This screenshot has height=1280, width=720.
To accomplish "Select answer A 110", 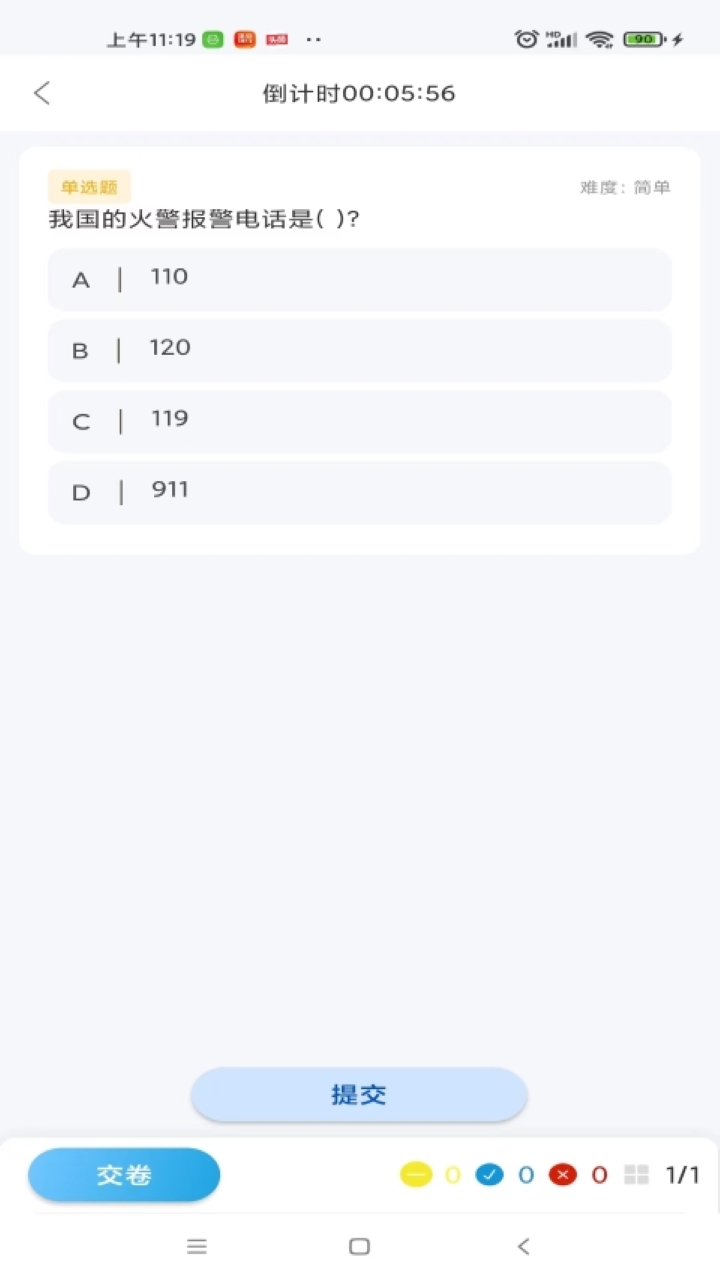I will [360, 279].
